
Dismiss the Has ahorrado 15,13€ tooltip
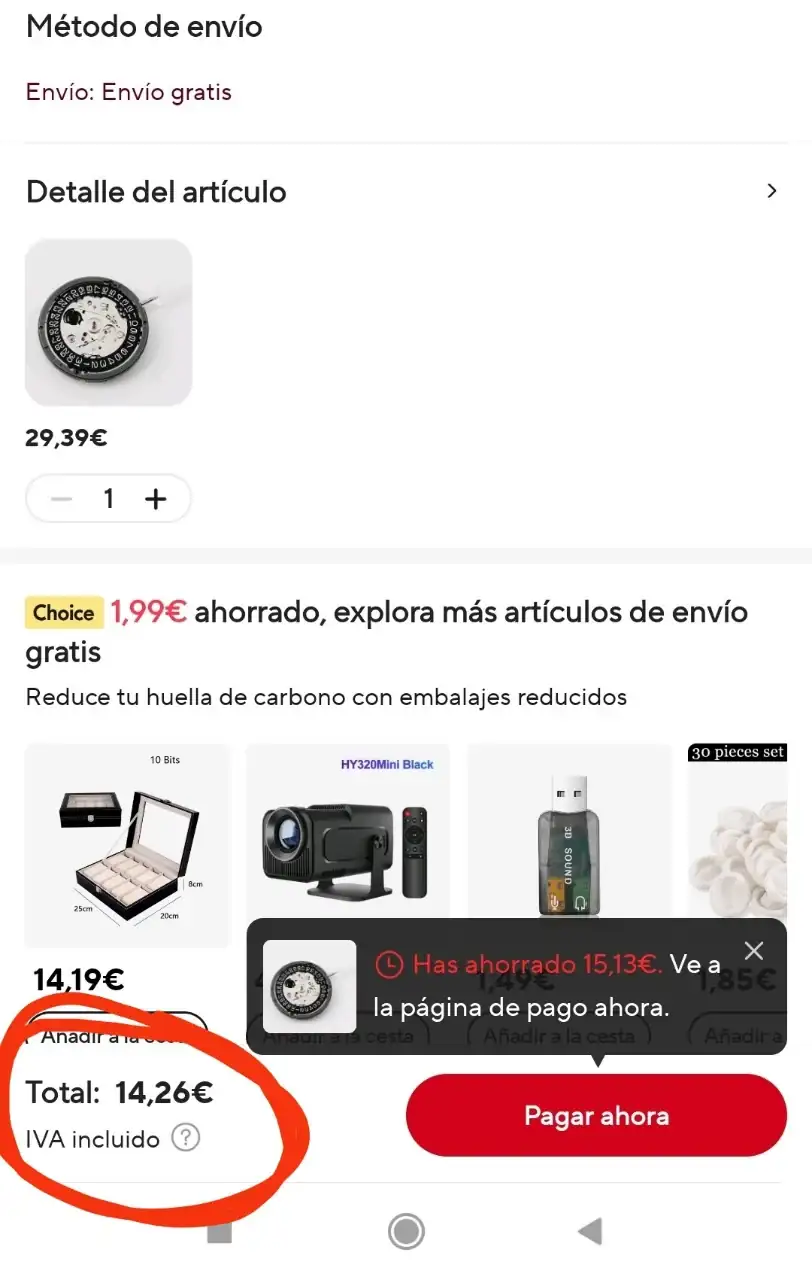[754, 950]
